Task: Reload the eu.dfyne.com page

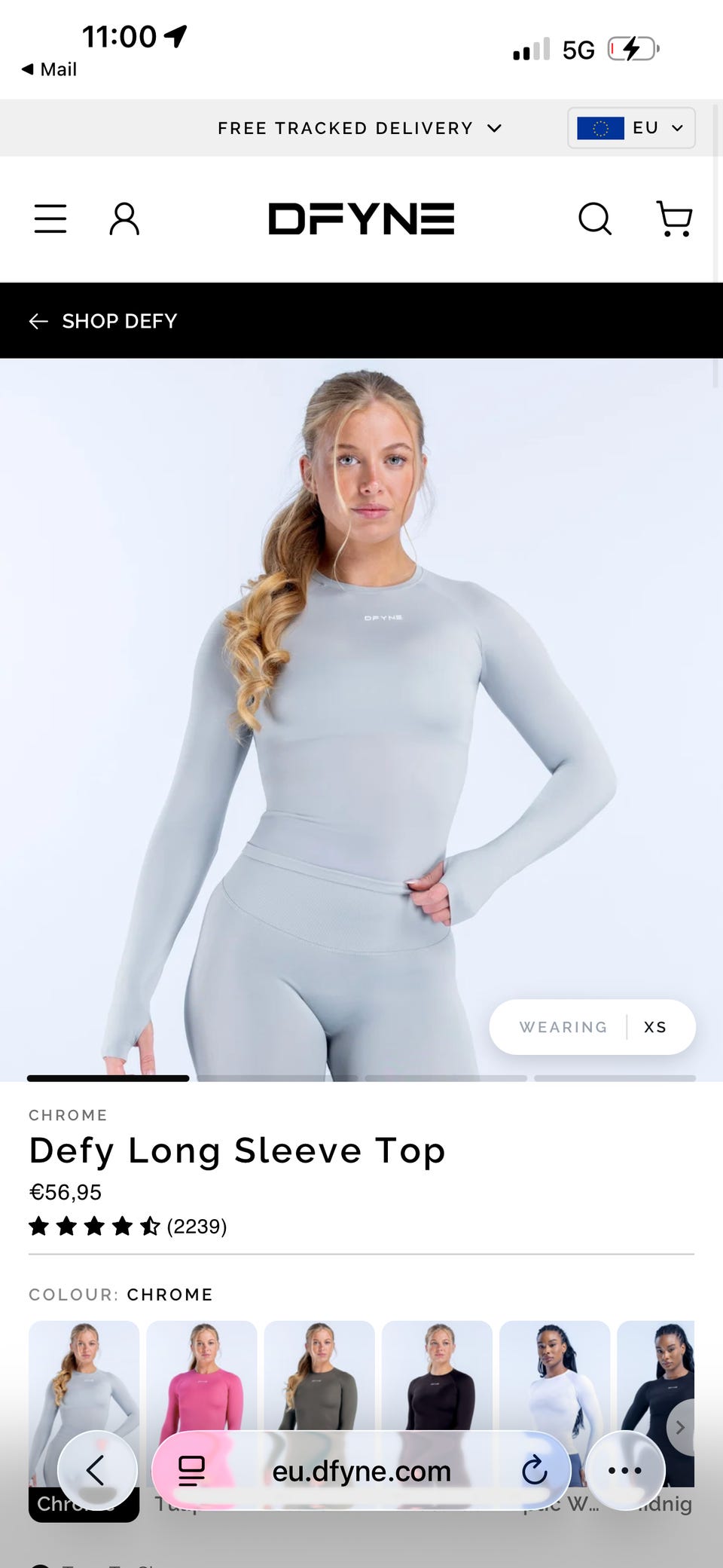Action: point(535,1470)
